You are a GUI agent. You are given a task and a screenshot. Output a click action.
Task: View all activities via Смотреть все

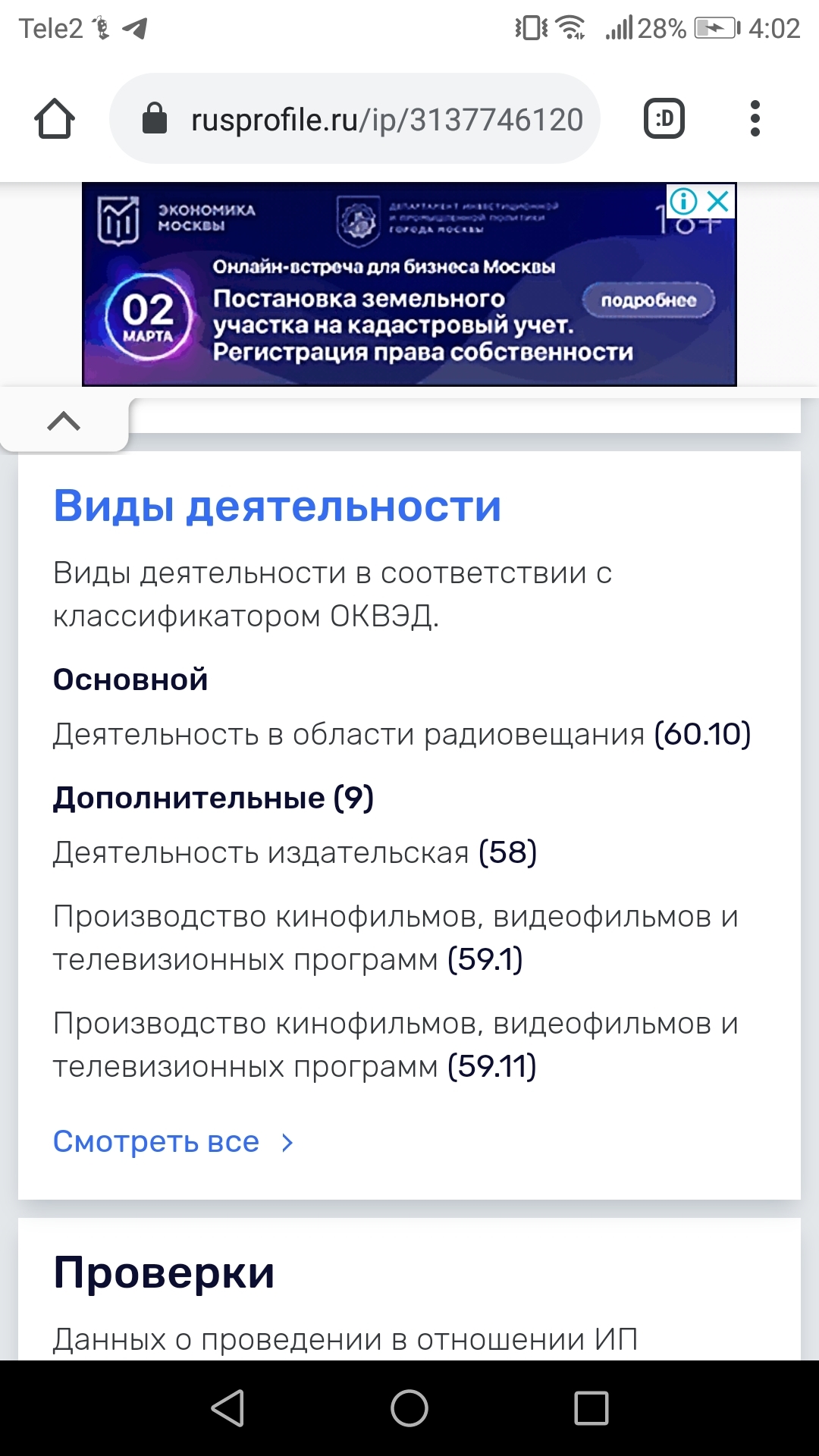[x=173, y=1141]
